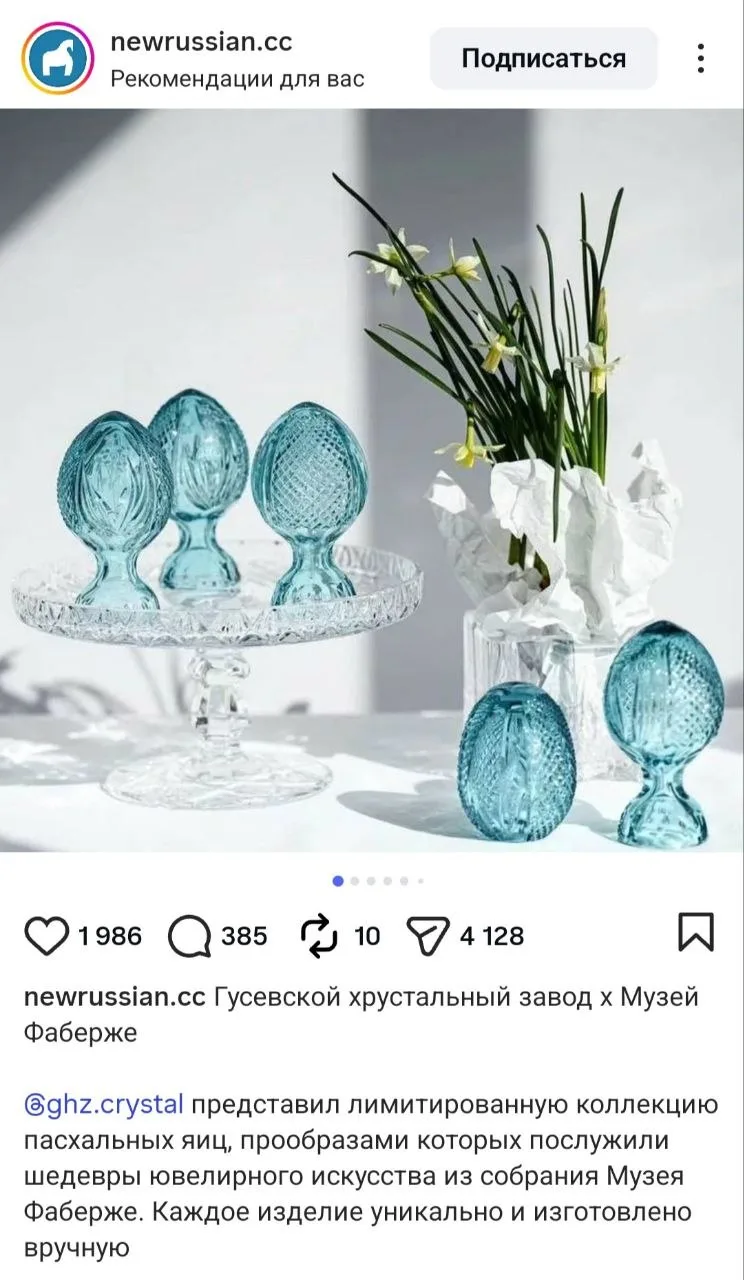Bookmark this post
This screenshot has height=1280, width=744.
coord(696,932)
